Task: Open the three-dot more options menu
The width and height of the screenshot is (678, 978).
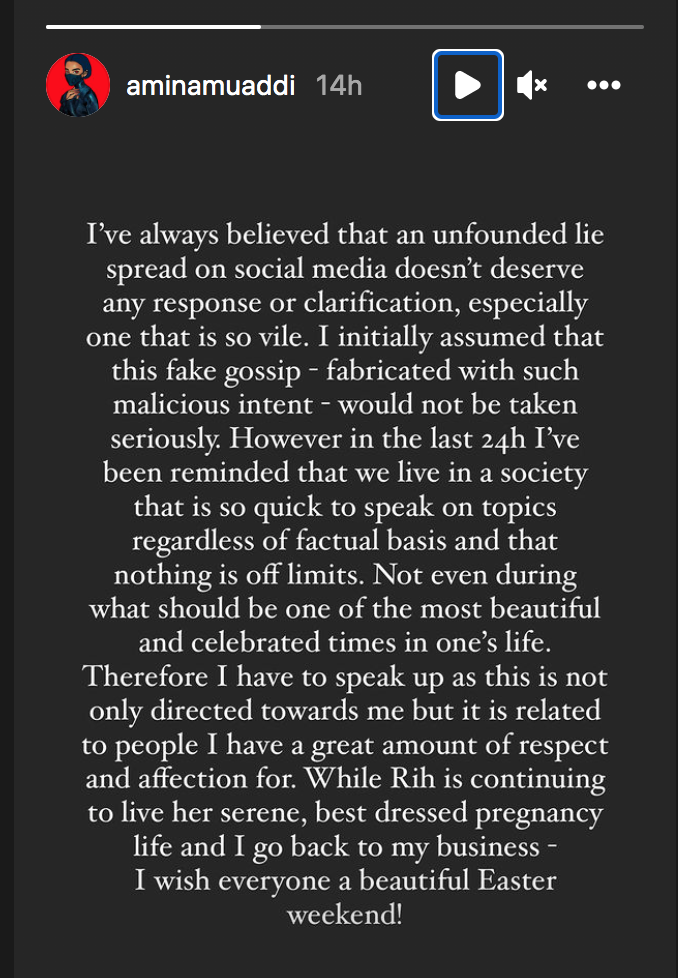Action: pyautogui.click(x=604, y=86)
